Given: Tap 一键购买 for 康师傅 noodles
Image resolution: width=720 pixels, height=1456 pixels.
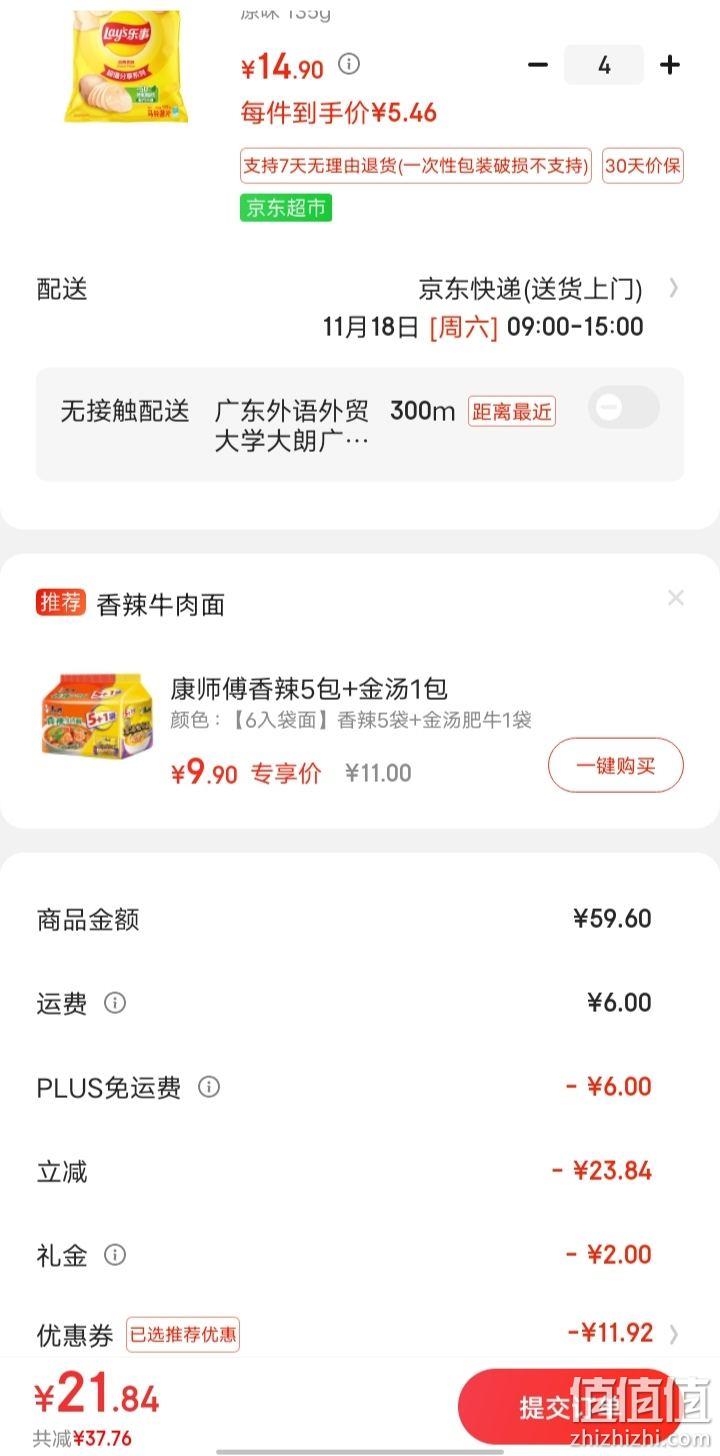Looking at the screenshot, I should click(x=616, y=766).
